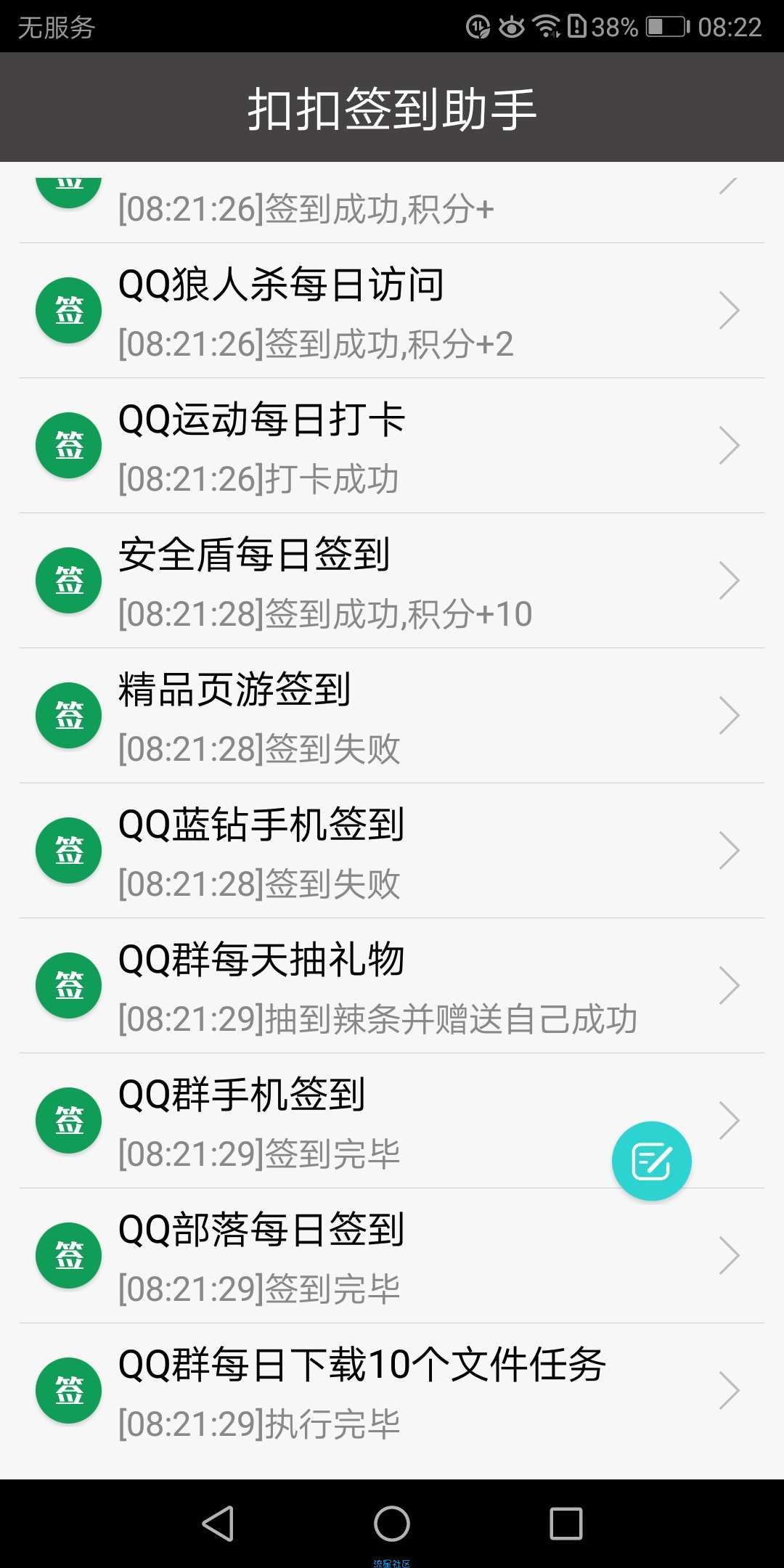Open QQ部落每日签到 item
This screenshot has width=784, height=1568.
[392, 1256]
